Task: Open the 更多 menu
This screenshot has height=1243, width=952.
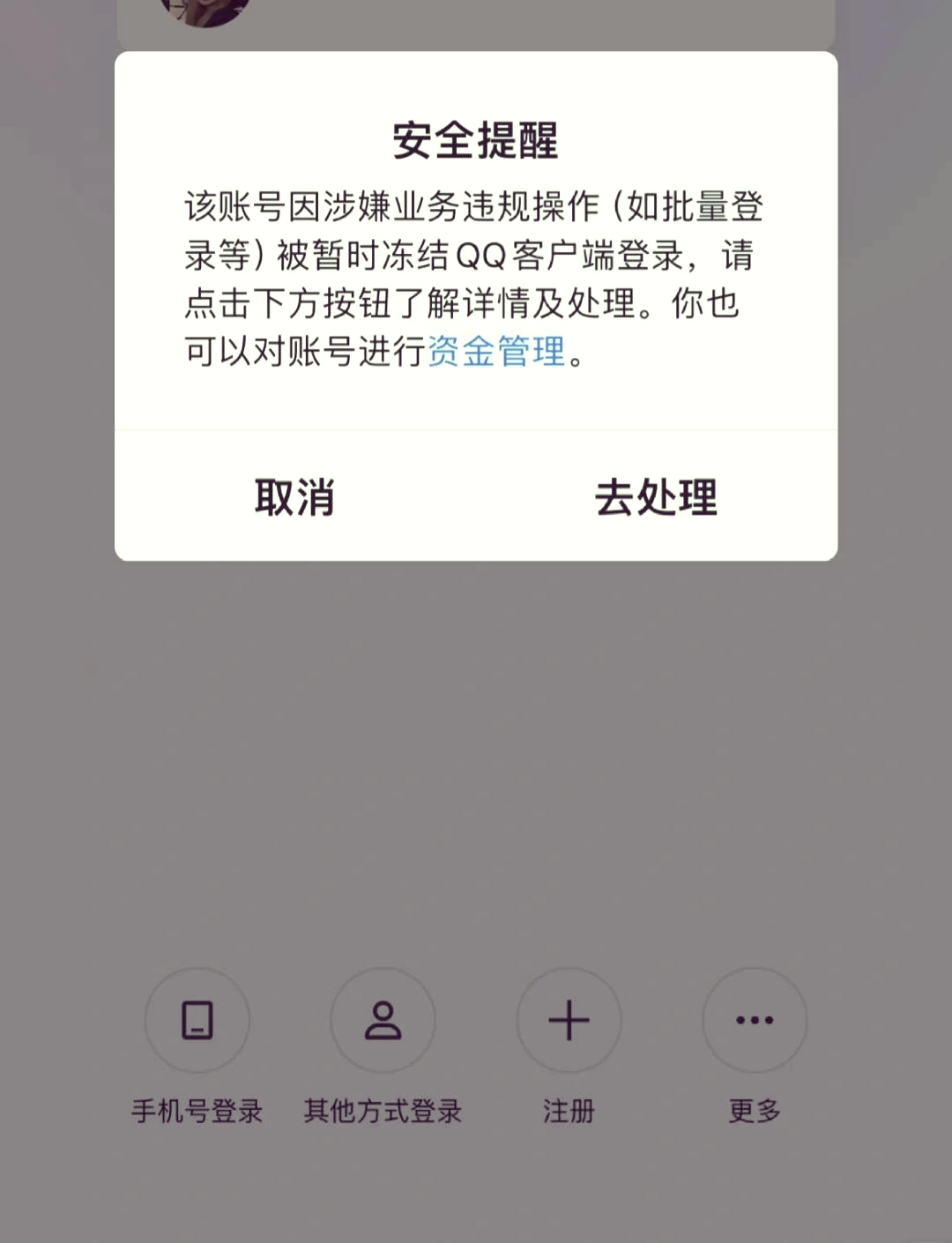Action: click(x=755, y=1021)
